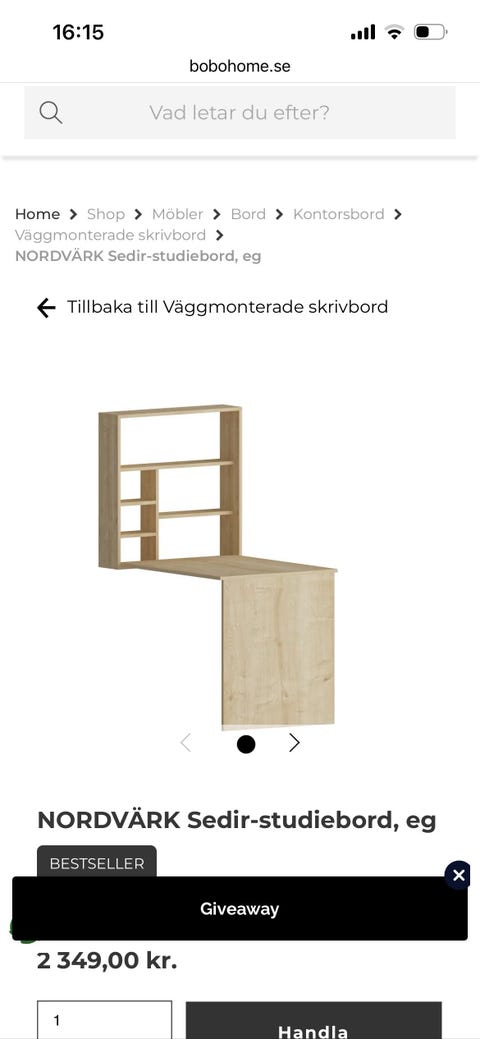Show the next product image
The height and width of the screenshot is (1039, 480).
294,743
